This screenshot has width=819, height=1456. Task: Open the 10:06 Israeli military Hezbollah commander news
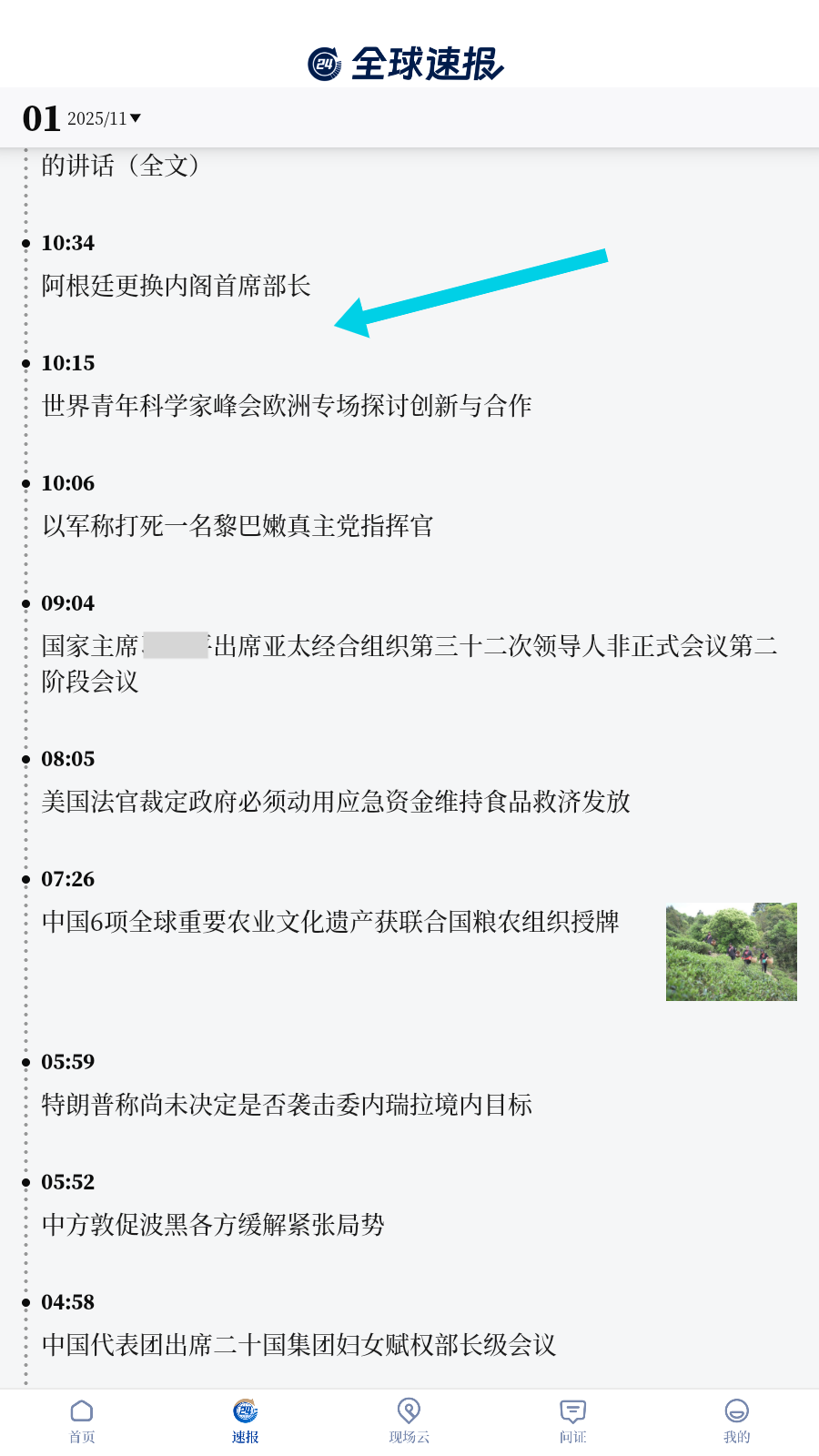click(238, 526)
